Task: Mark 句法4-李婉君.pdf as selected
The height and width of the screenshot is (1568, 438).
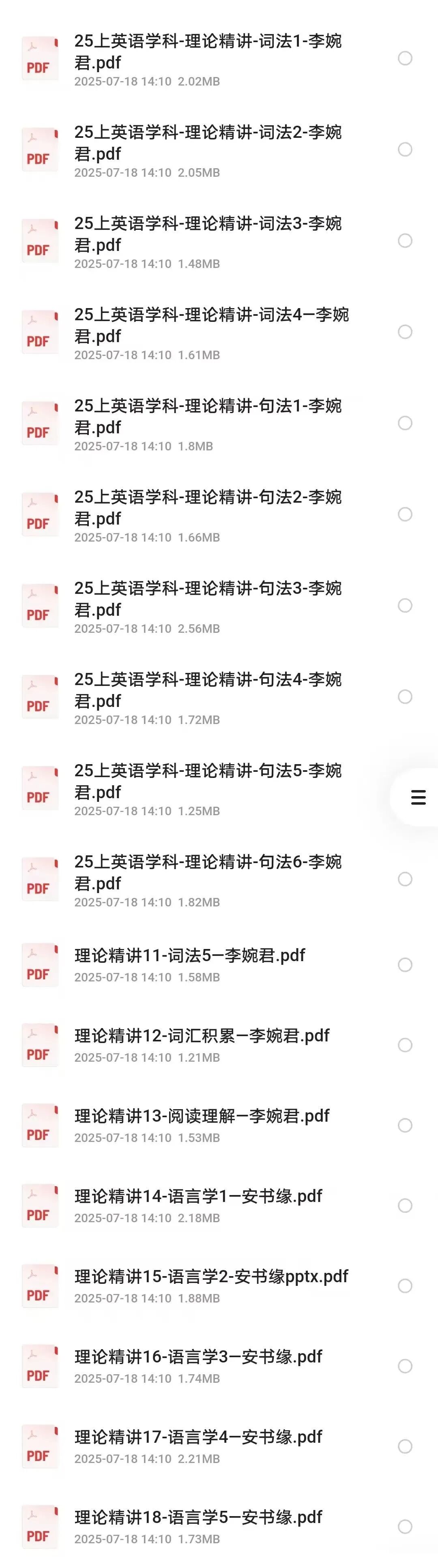Action: (x=405, y=696)
